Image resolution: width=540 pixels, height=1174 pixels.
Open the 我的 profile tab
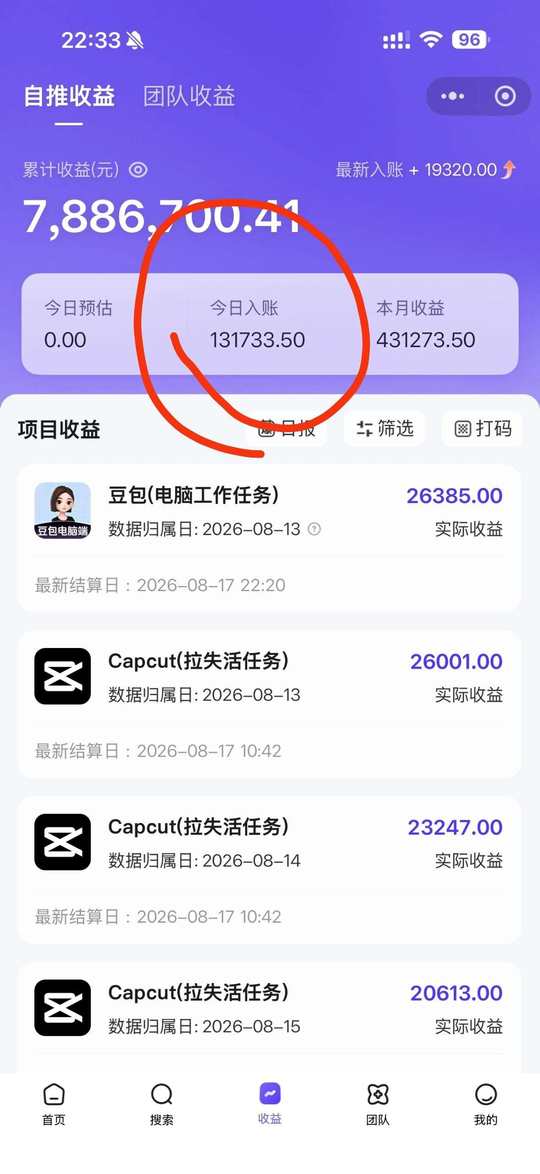[x=485, y=1104]
